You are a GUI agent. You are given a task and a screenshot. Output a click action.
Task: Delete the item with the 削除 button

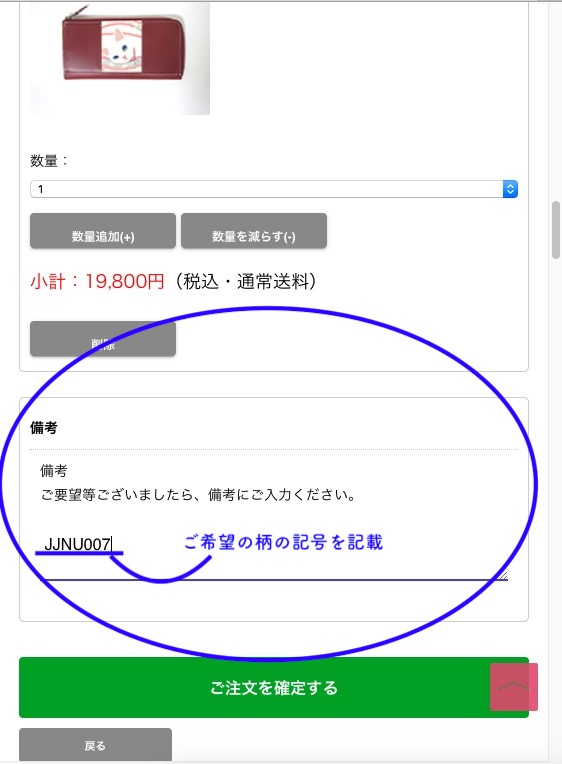pyautogui.click(x=103, y=339)
